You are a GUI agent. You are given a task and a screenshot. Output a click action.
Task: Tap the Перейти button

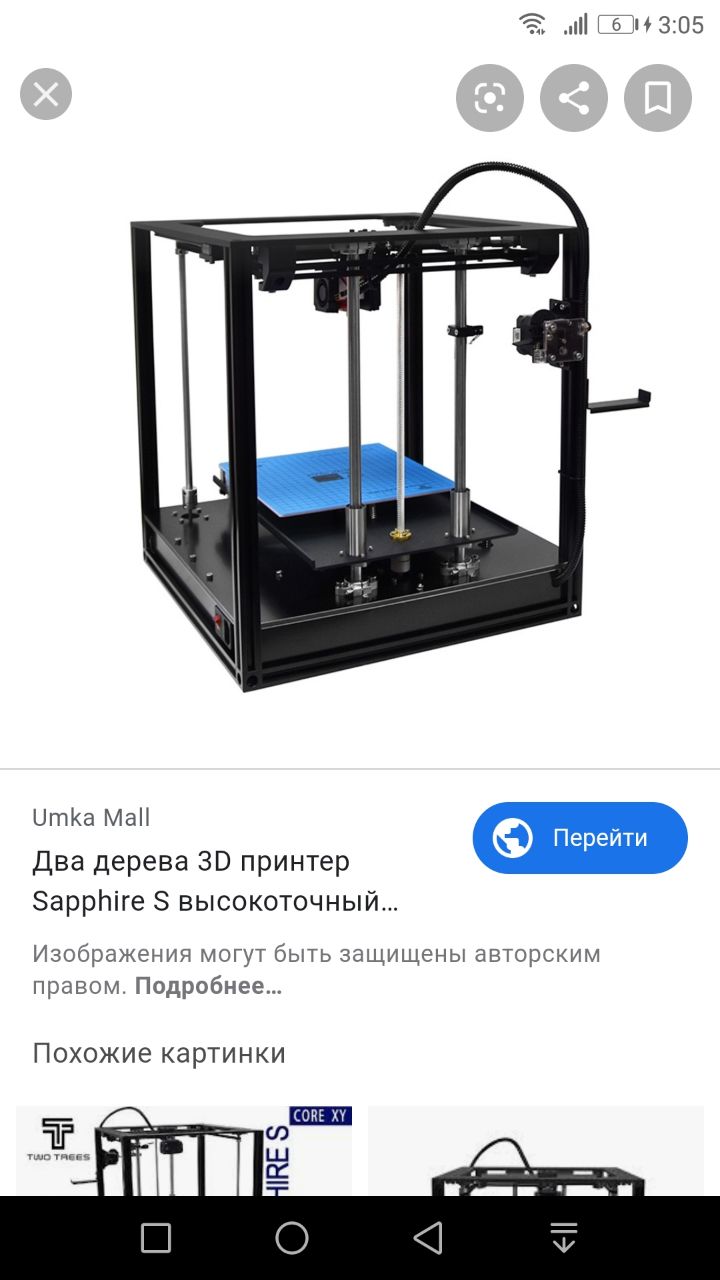coord(580,838)
